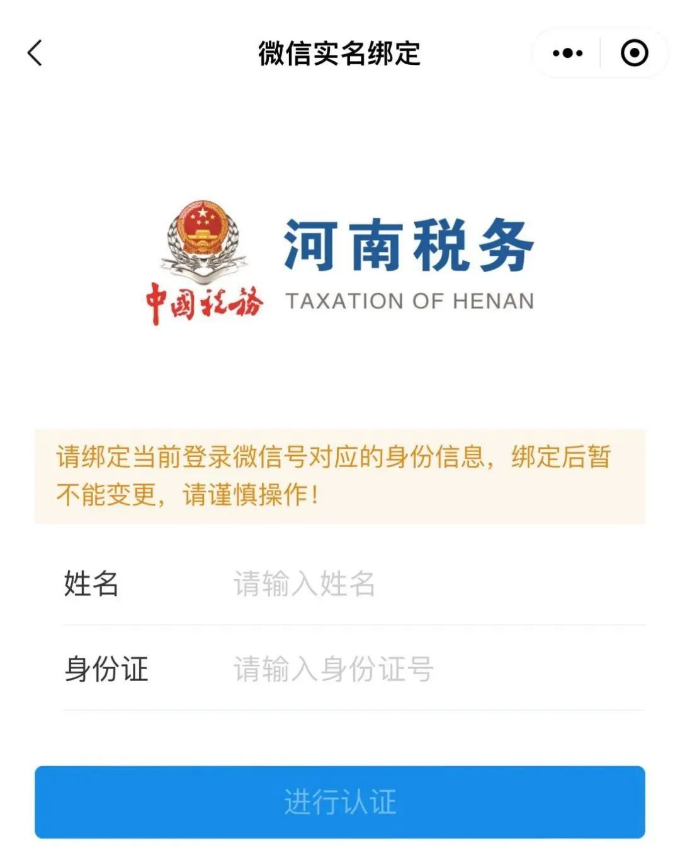Tap the 姓名 name input field
The height and width of the screenshot is (858, 680).
coord(430,584)
